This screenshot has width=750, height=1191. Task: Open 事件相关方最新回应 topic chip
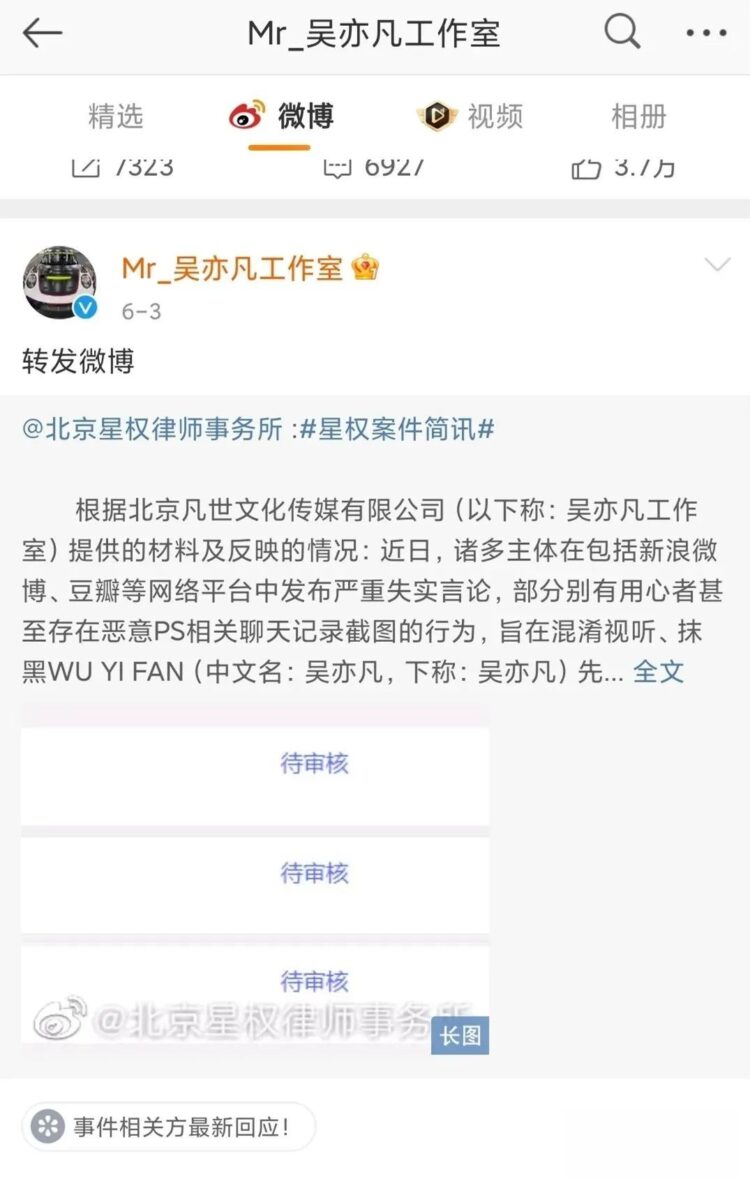click(x=168, y=1127)
